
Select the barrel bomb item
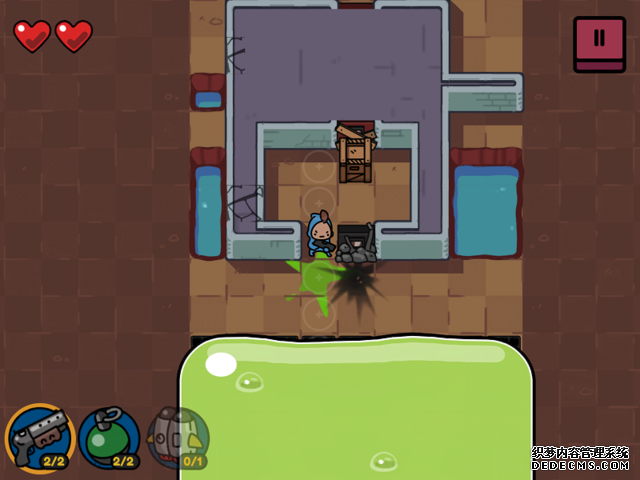(178, 438)
